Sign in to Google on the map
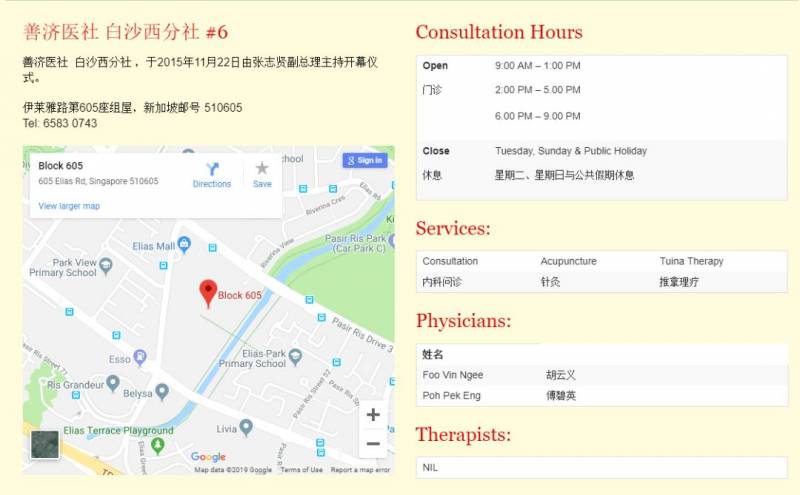800x495 pixels. pyautogui.click(x=364, y=160)
